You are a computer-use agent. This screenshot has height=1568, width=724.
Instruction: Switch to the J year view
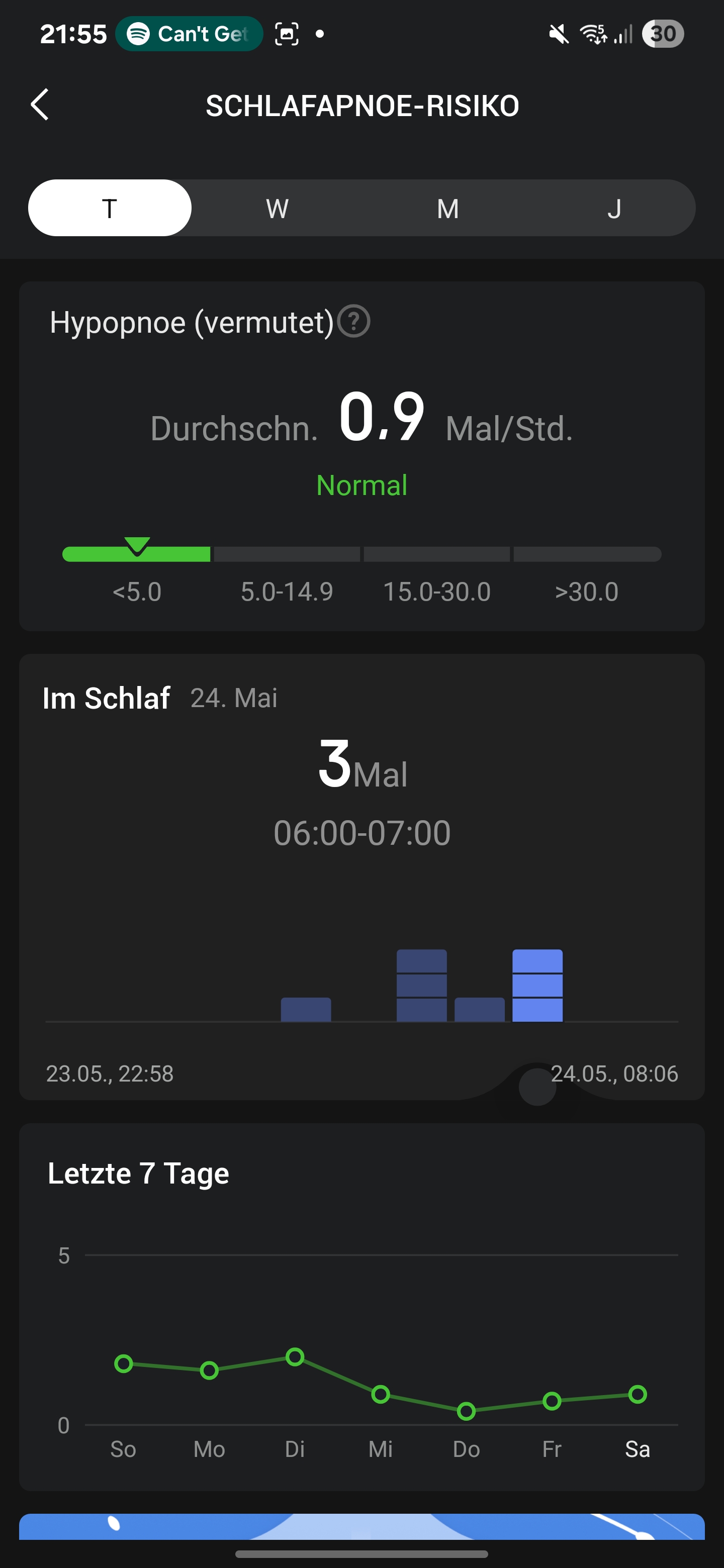(614, 208)
